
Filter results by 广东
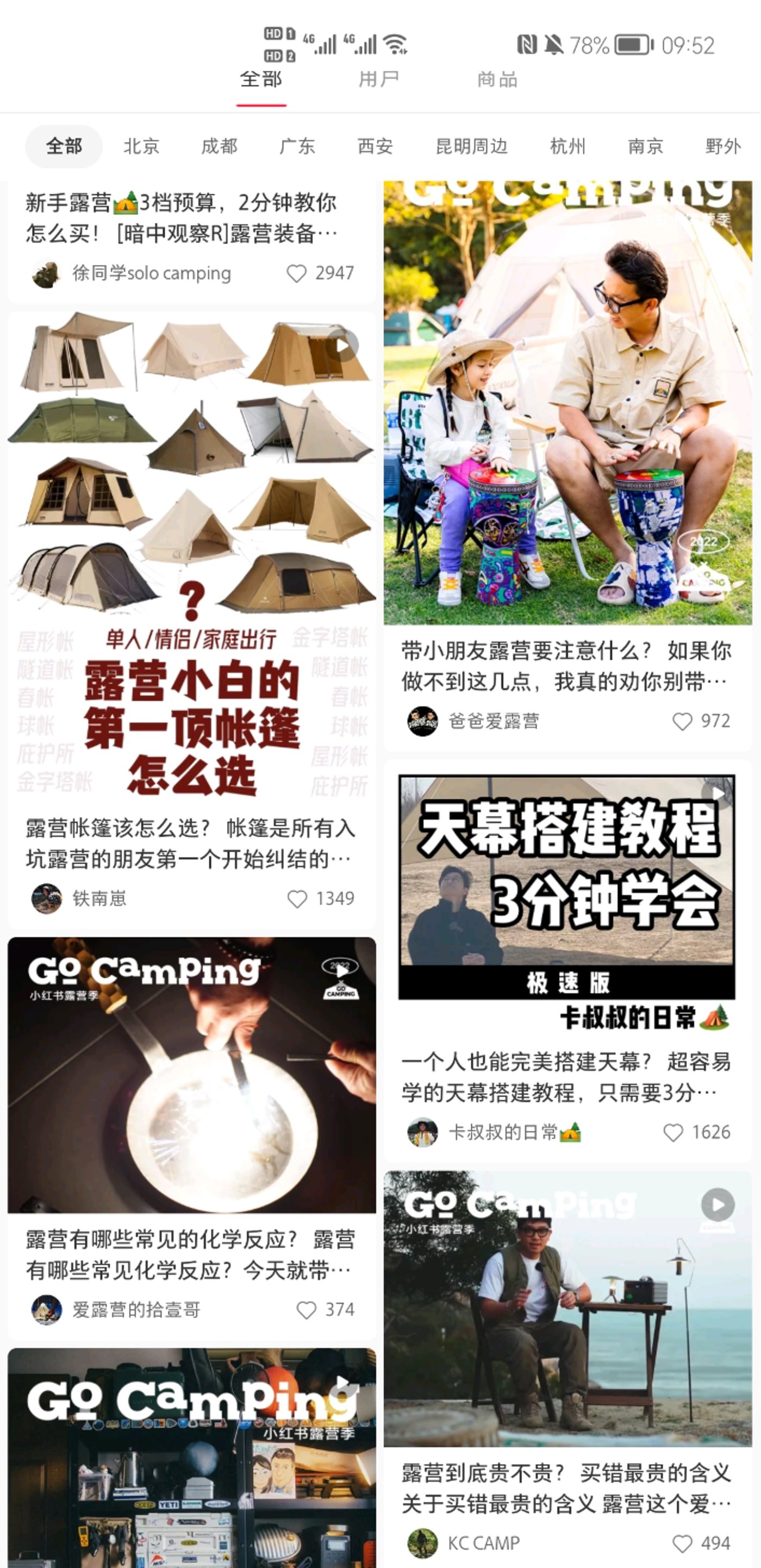click(297, 146)
